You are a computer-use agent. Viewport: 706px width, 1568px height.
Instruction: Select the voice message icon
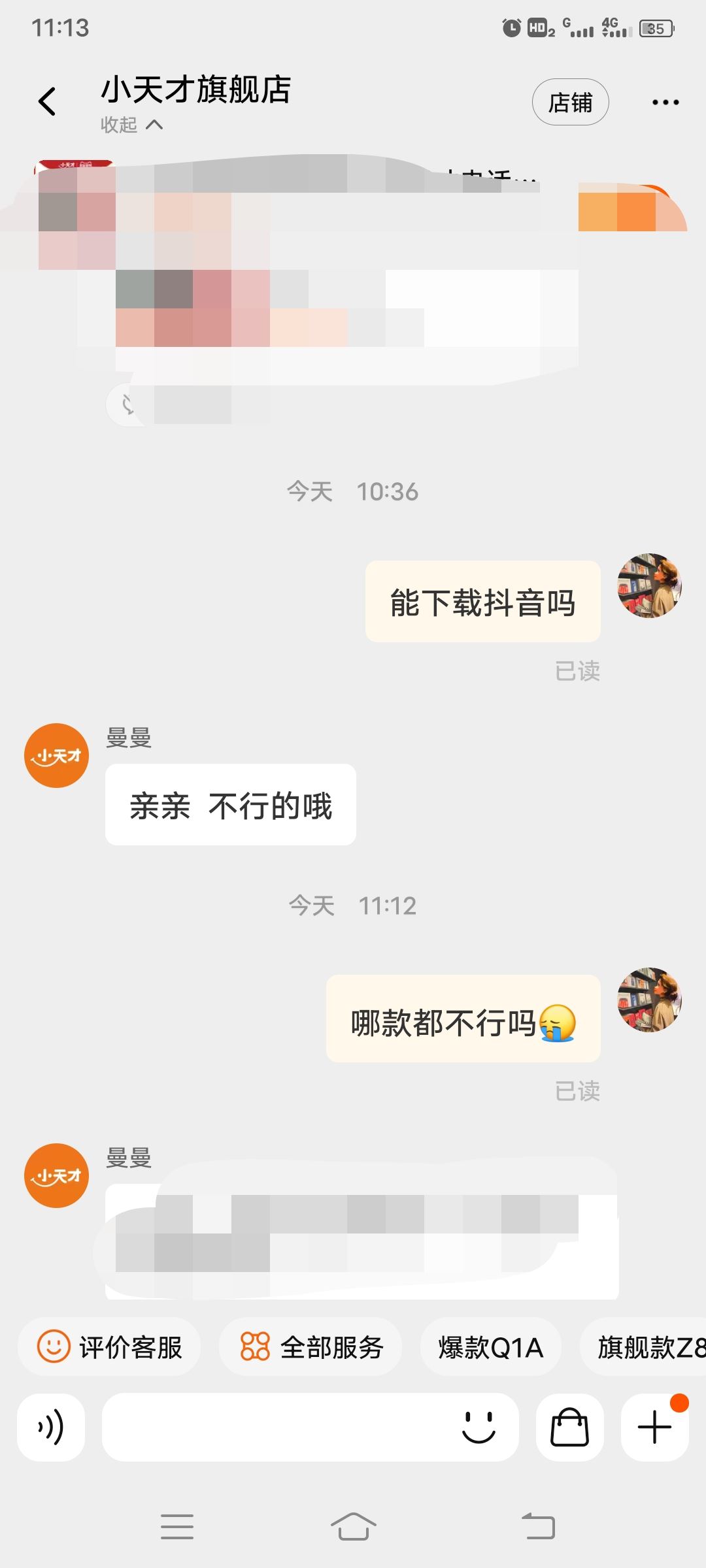pyautogui.click(x=51, y=1428)
